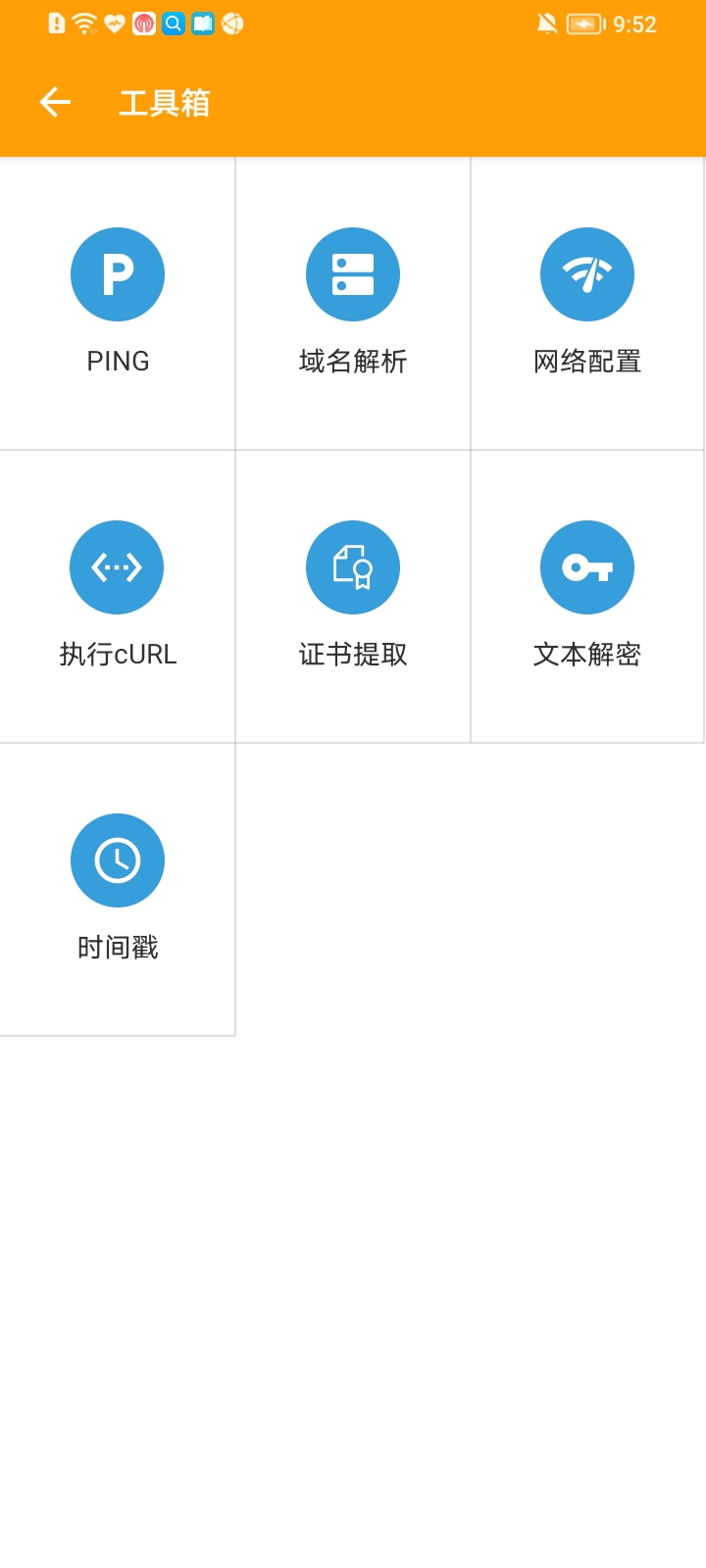
Task: Click the PING text label
Action: point(118,361)
